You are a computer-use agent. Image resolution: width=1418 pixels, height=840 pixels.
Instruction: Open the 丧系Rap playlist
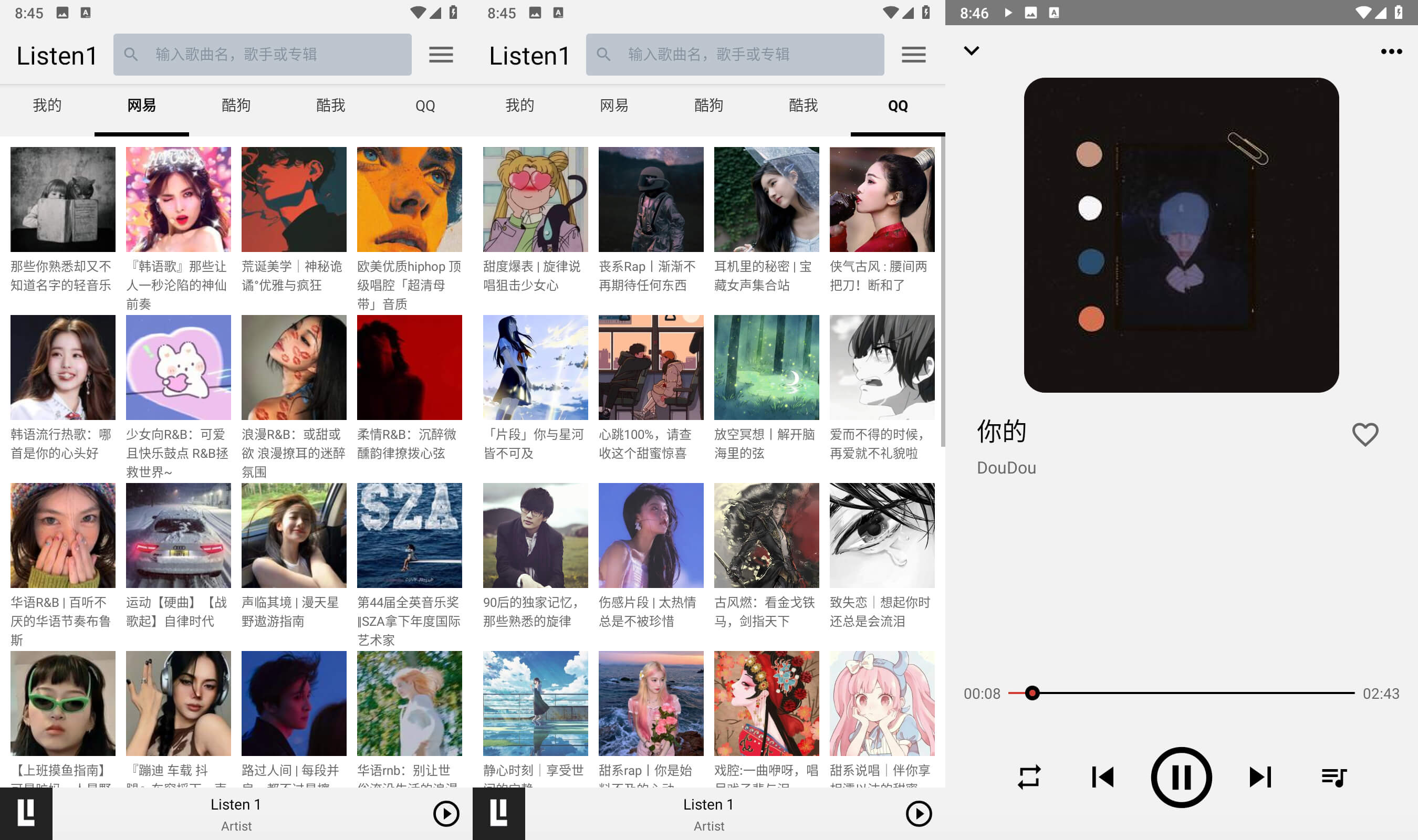[651, 199]
